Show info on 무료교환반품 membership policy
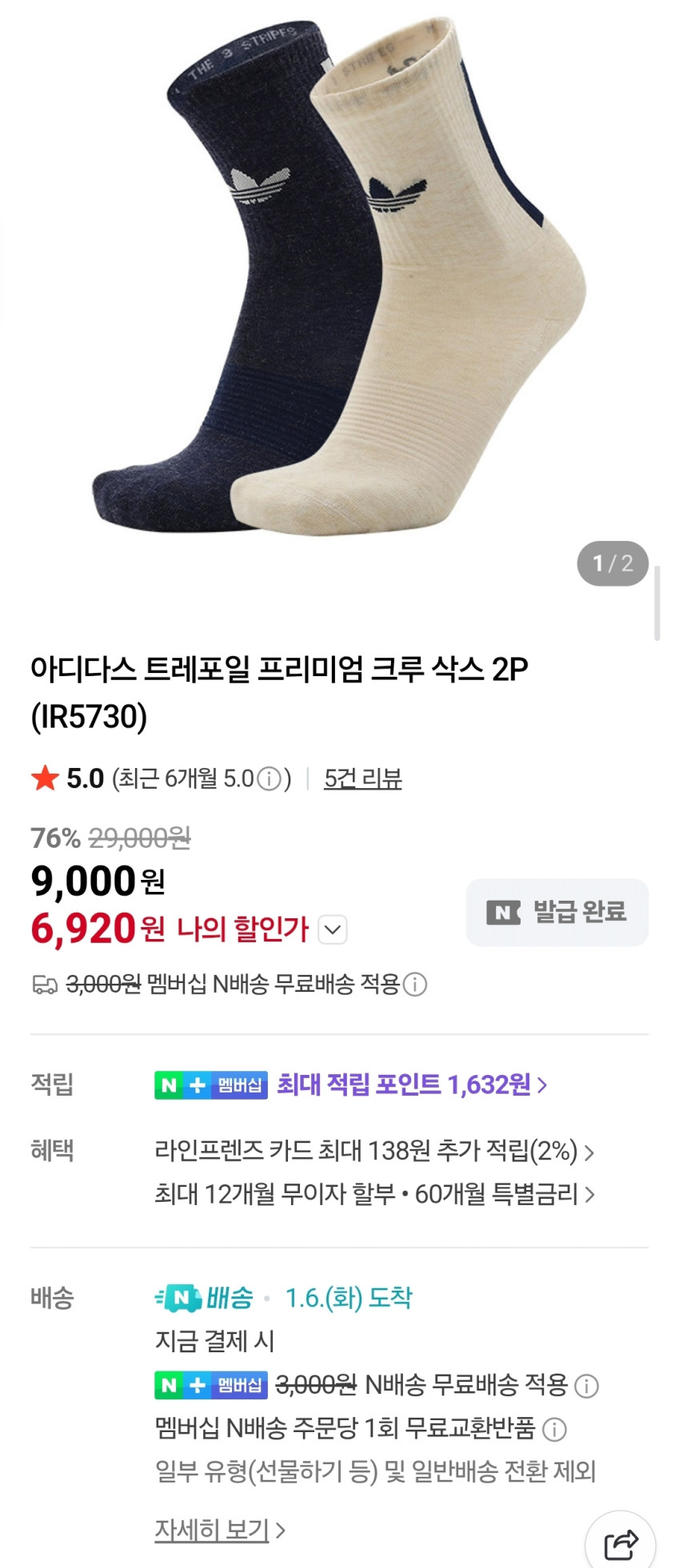 554,1428
